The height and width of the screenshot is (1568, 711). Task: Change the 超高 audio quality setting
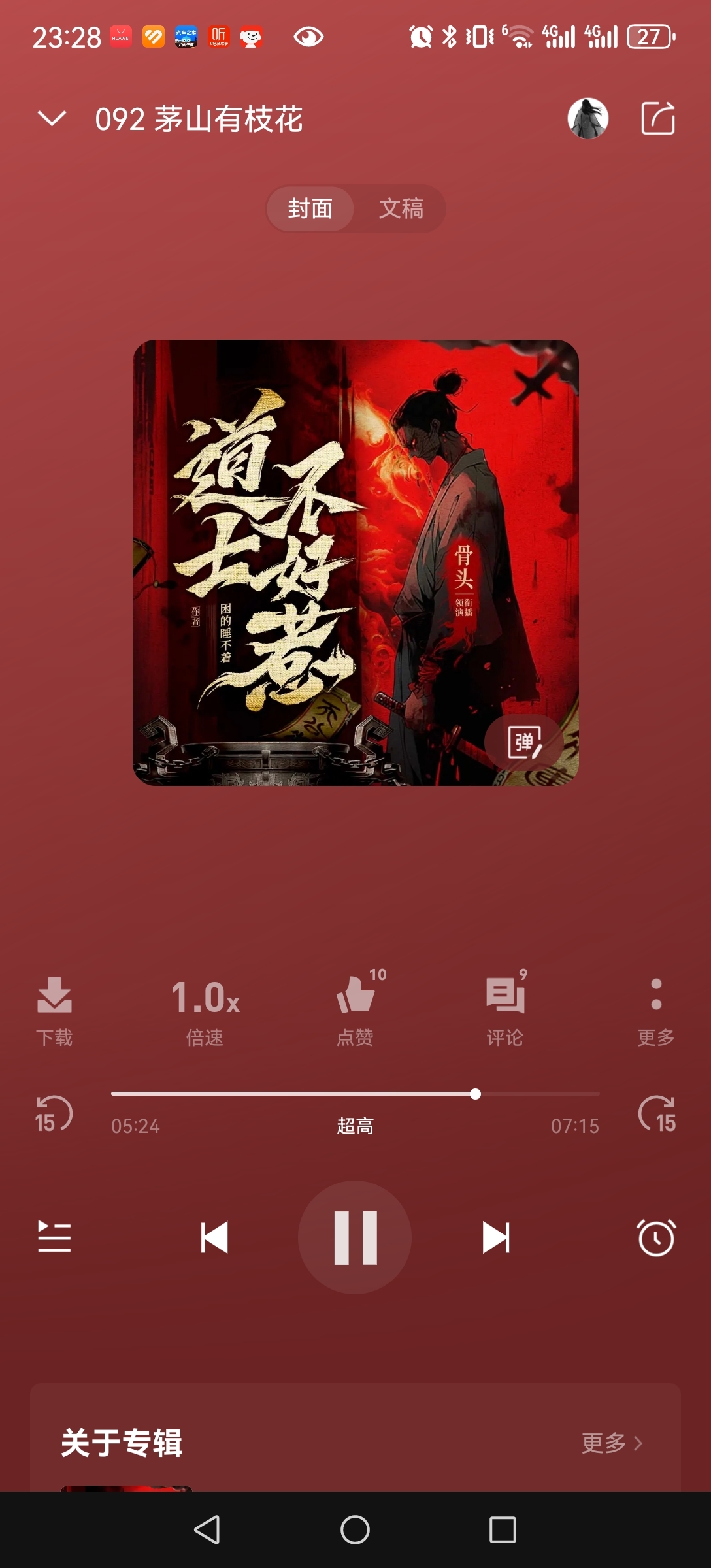pyautogui.click(x=355, y=1126)
